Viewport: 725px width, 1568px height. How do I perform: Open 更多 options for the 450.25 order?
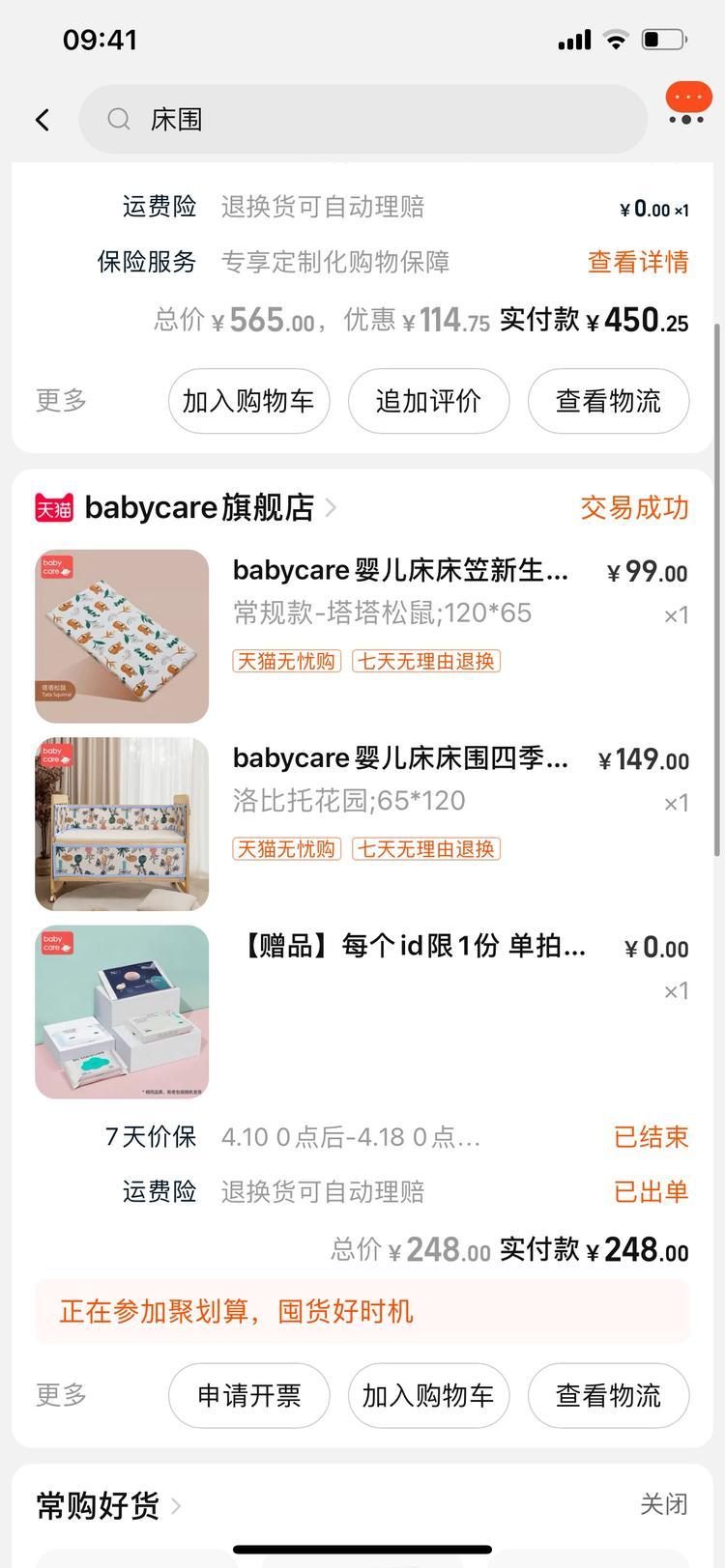click(x=61, y=401)
